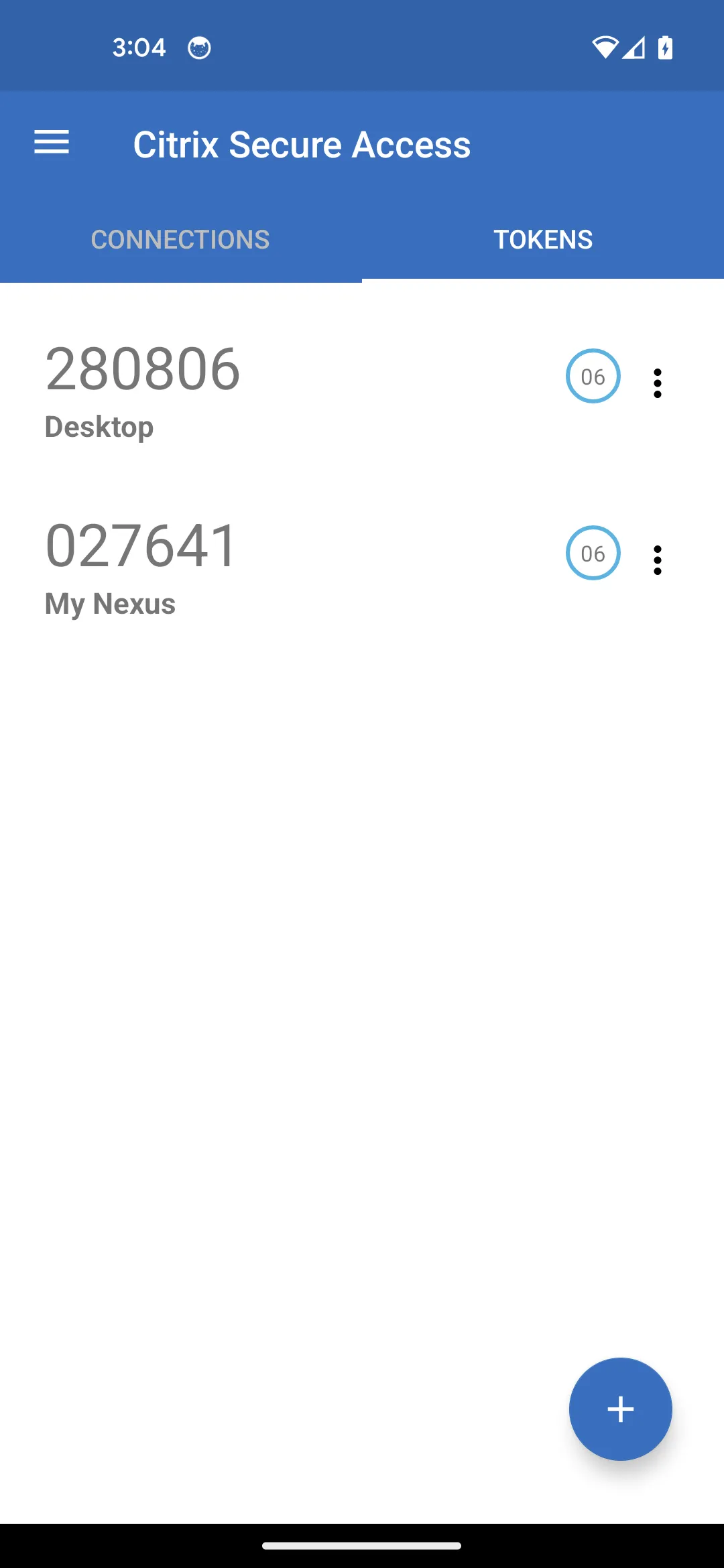Tap the countdown circle beside token 027641
The image size is (724, 1568).
coord(593,553)
